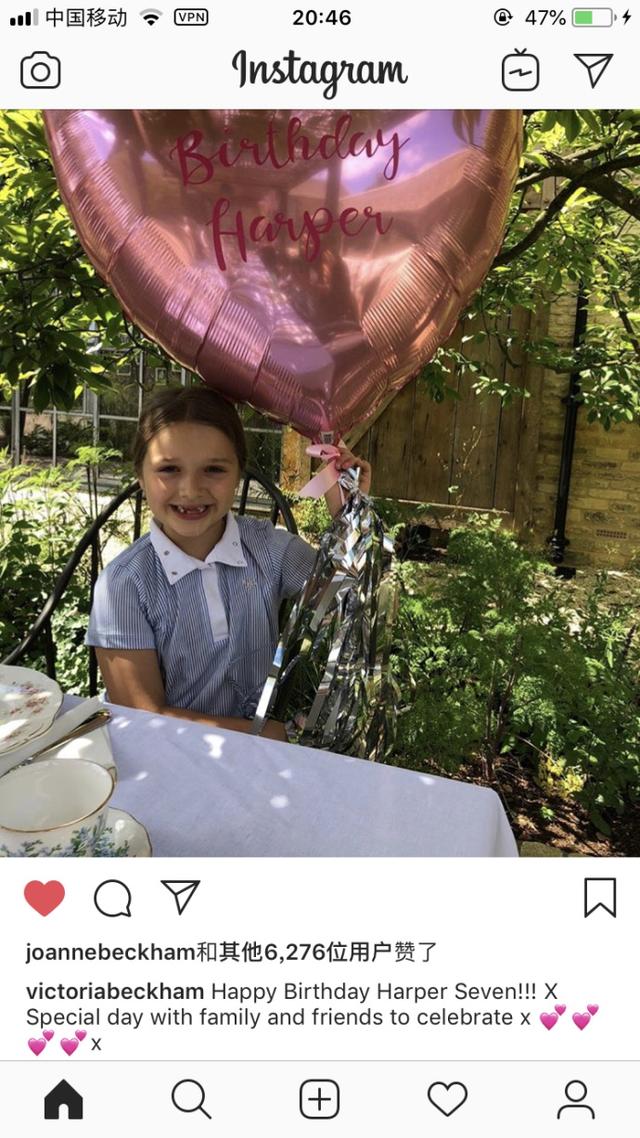Unlike the post via red heart

tap(44, 898)
